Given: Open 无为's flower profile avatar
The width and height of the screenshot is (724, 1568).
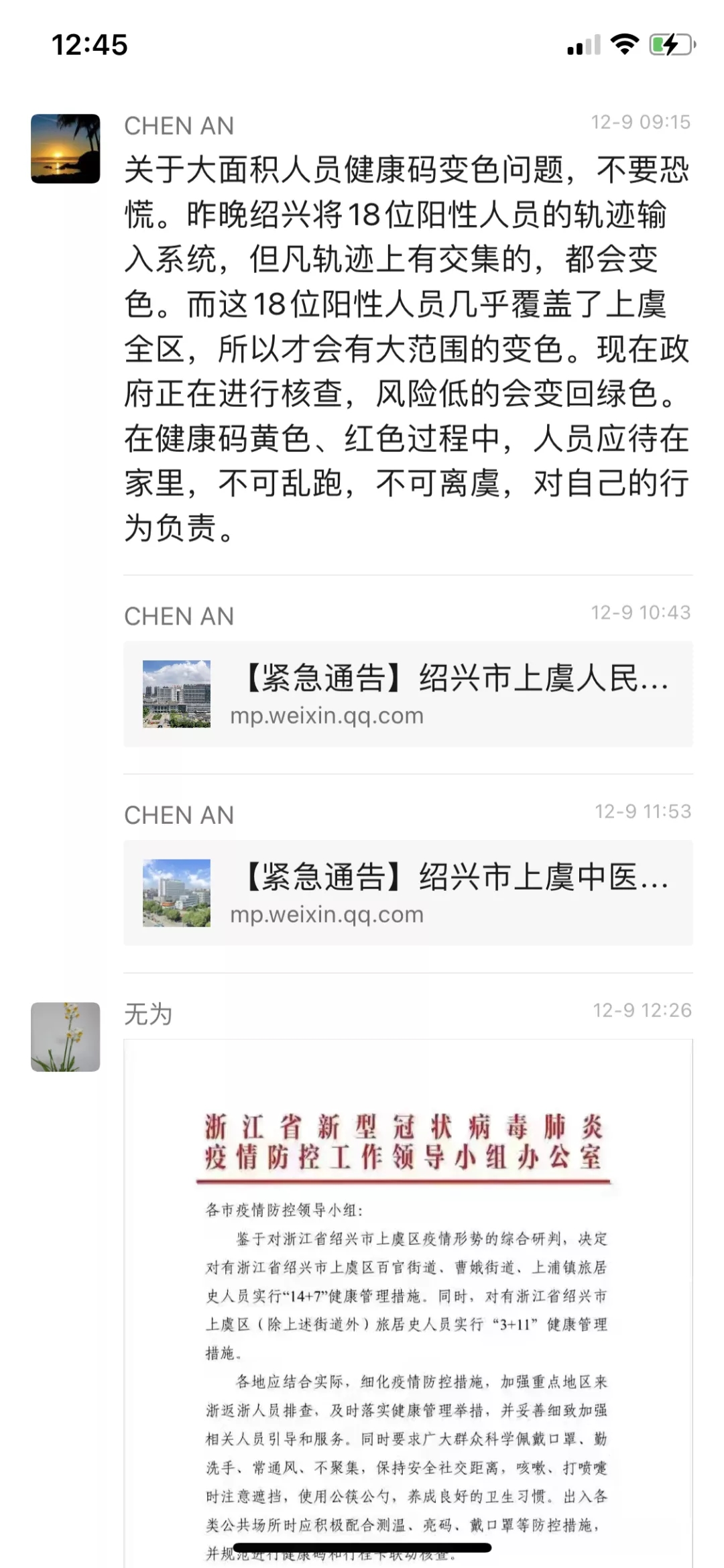Looking at the screenshot, I should (x=66, y=1036).
